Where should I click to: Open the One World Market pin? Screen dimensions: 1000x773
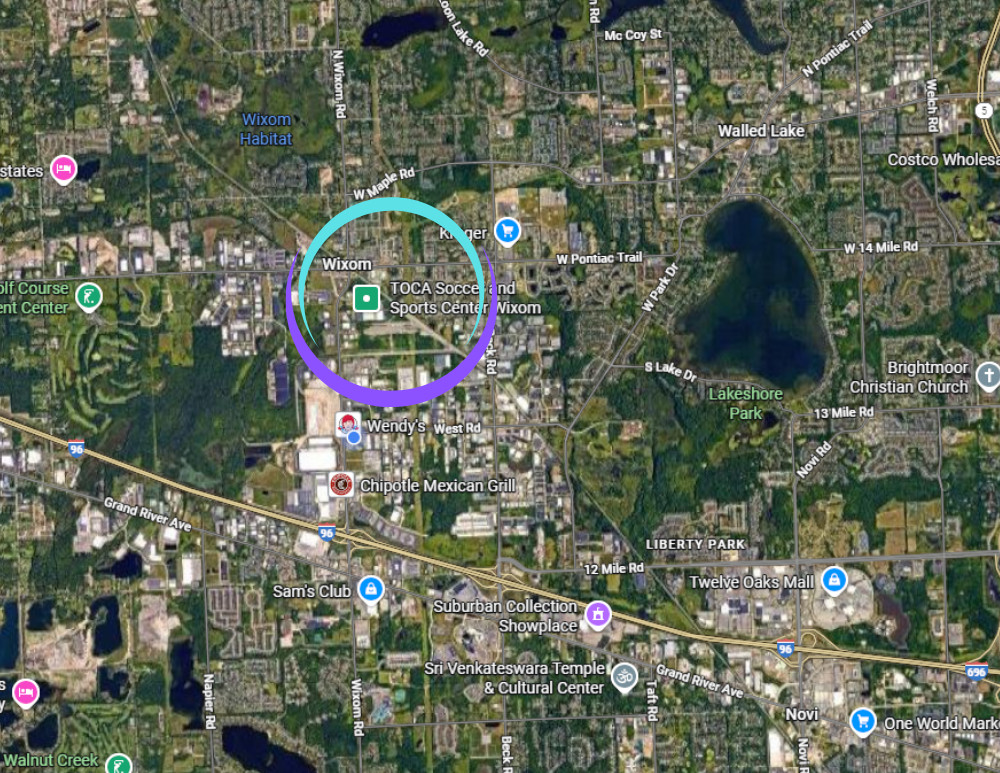pyautogui.click(x=862, y=720)
